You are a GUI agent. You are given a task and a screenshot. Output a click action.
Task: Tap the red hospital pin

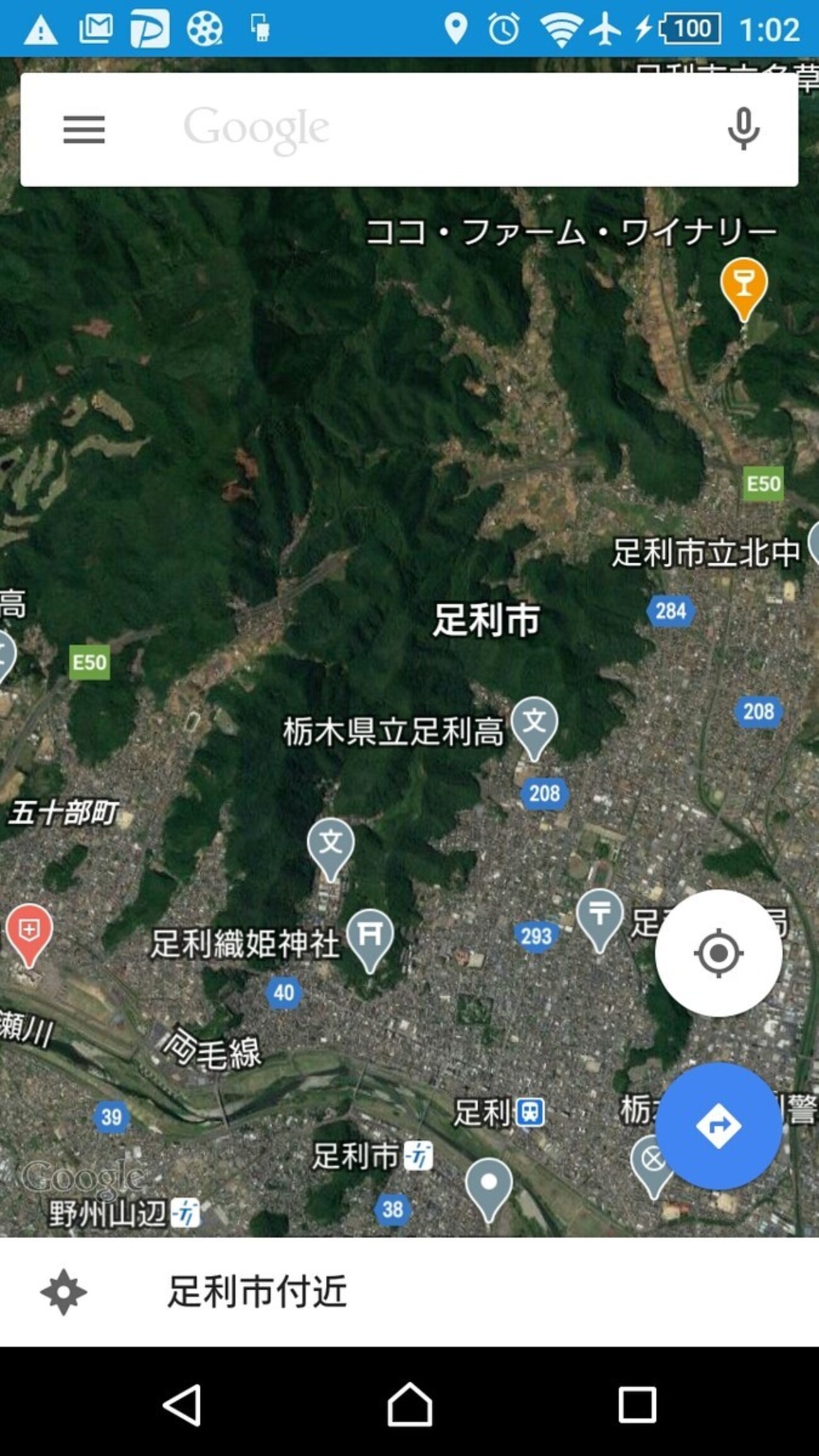29,932
